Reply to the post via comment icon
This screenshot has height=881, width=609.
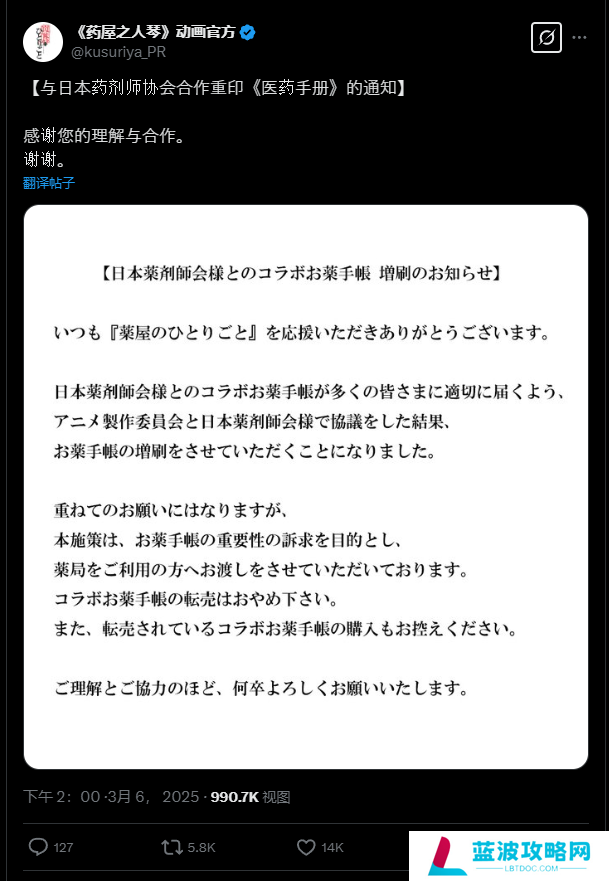[x=39, y=847]
